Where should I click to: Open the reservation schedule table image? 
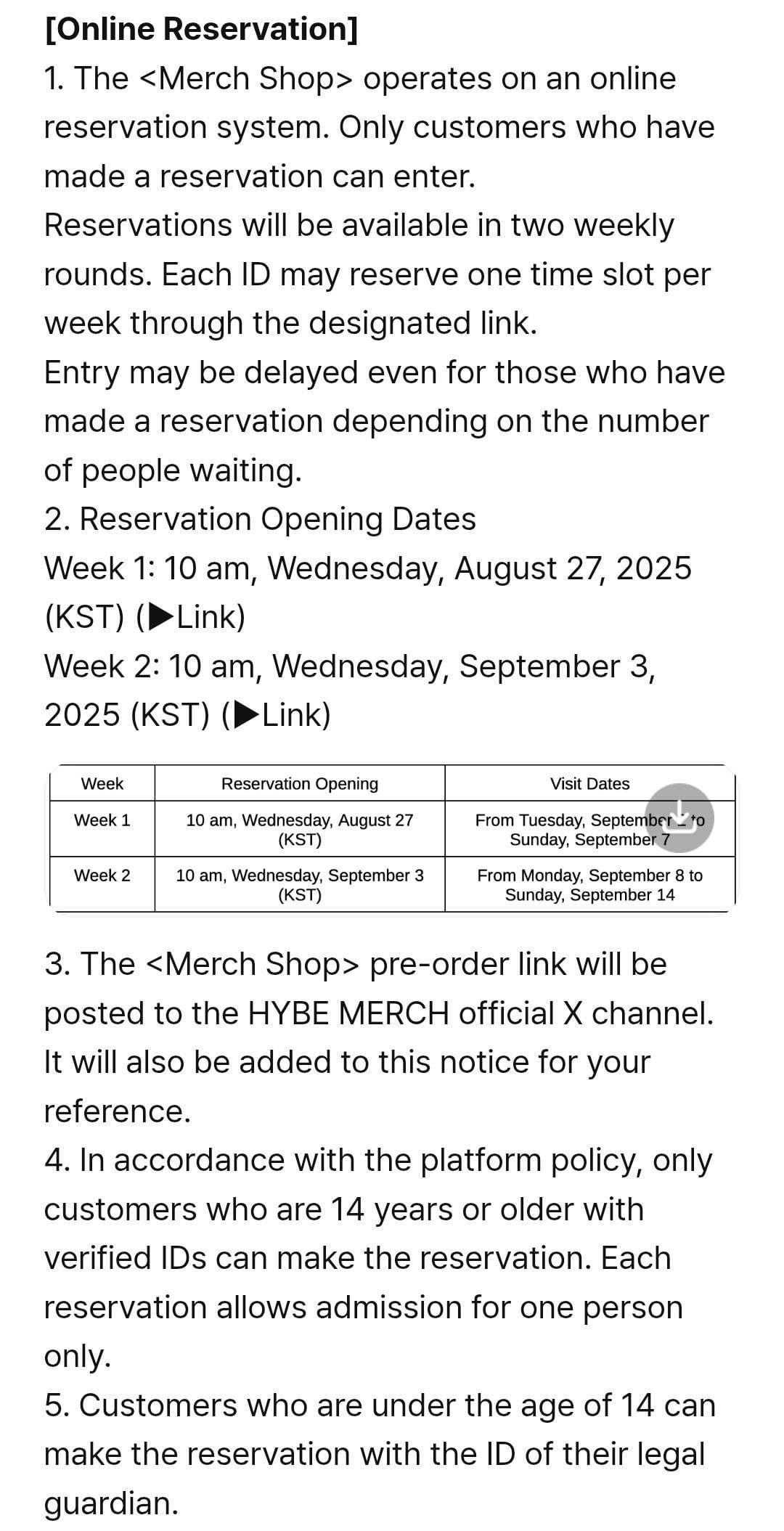392,838
